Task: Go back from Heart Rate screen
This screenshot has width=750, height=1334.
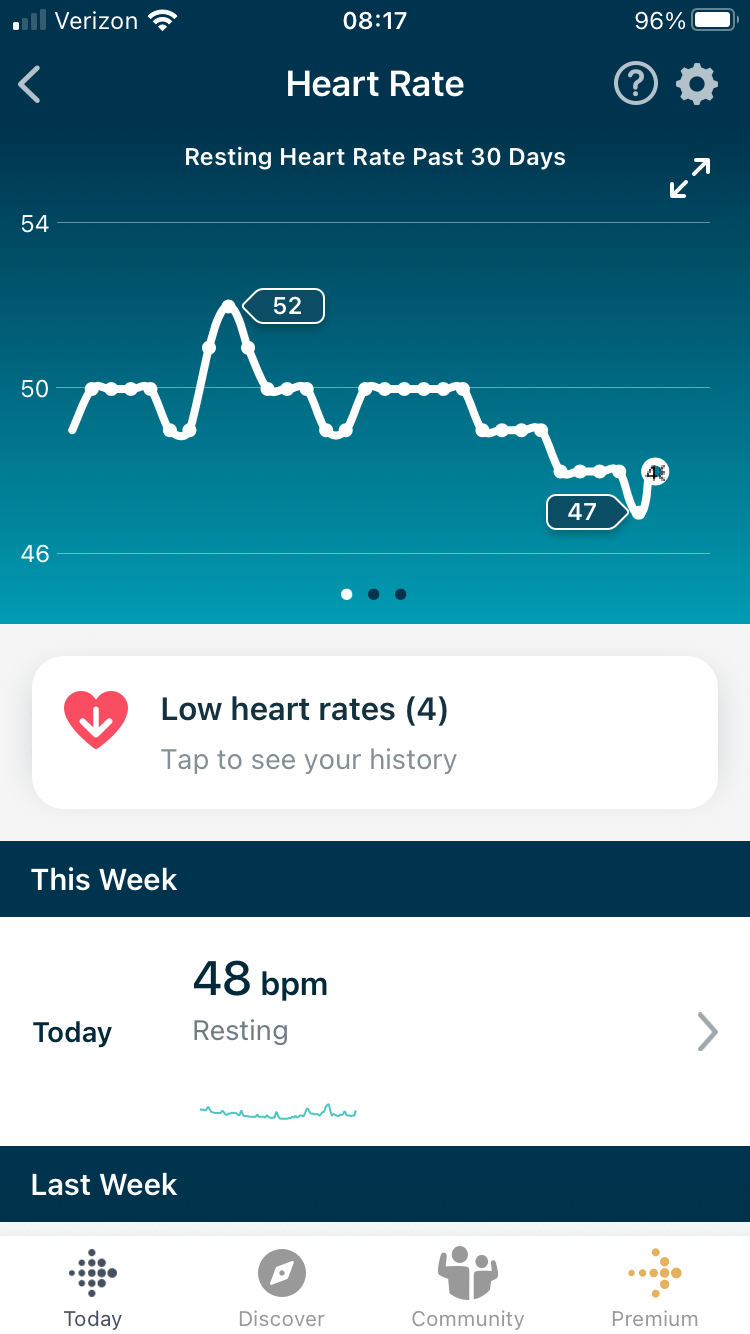Action: [x=30, y=85]
